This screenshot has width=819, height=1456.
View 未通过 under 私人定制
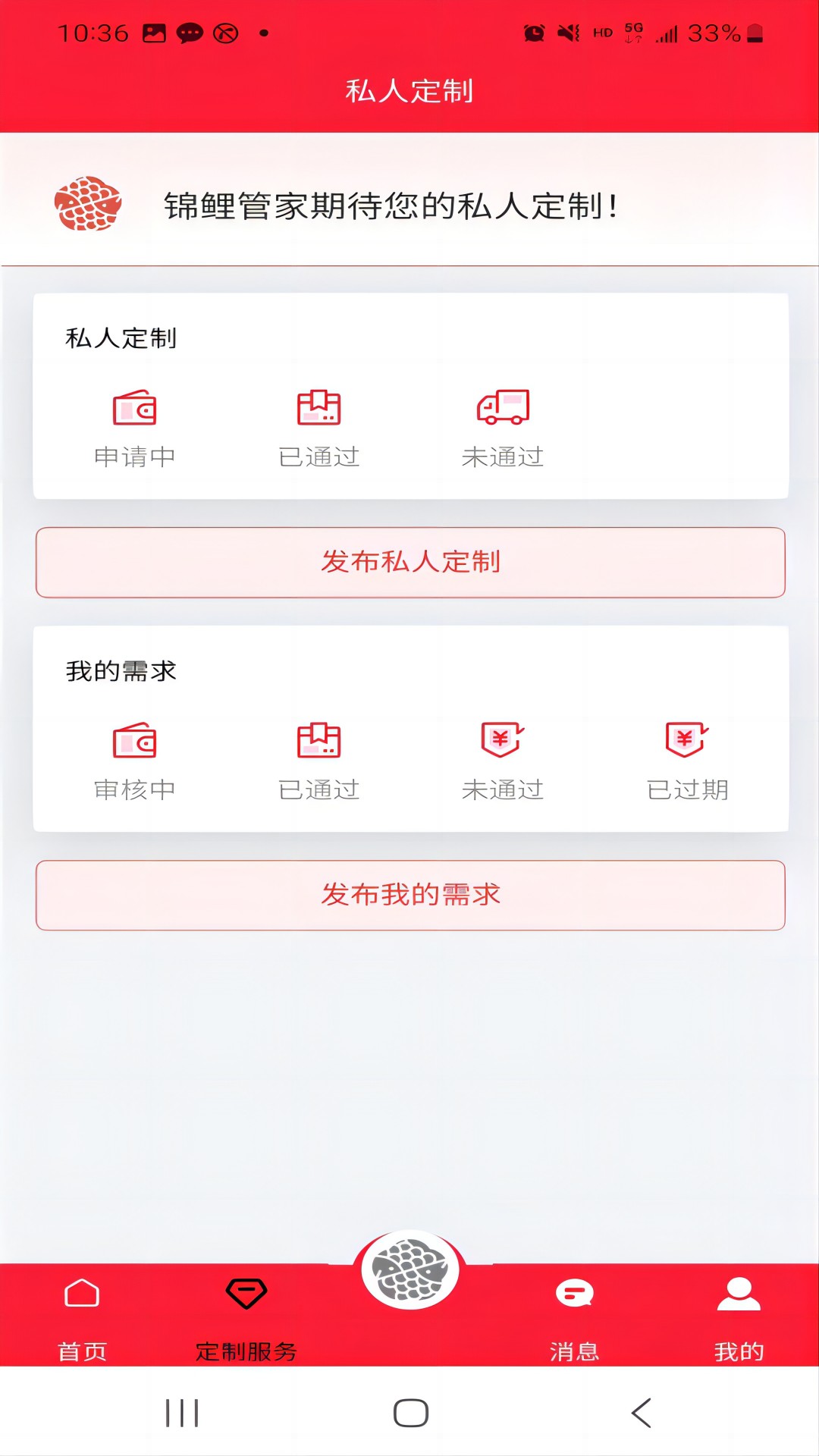503,428
